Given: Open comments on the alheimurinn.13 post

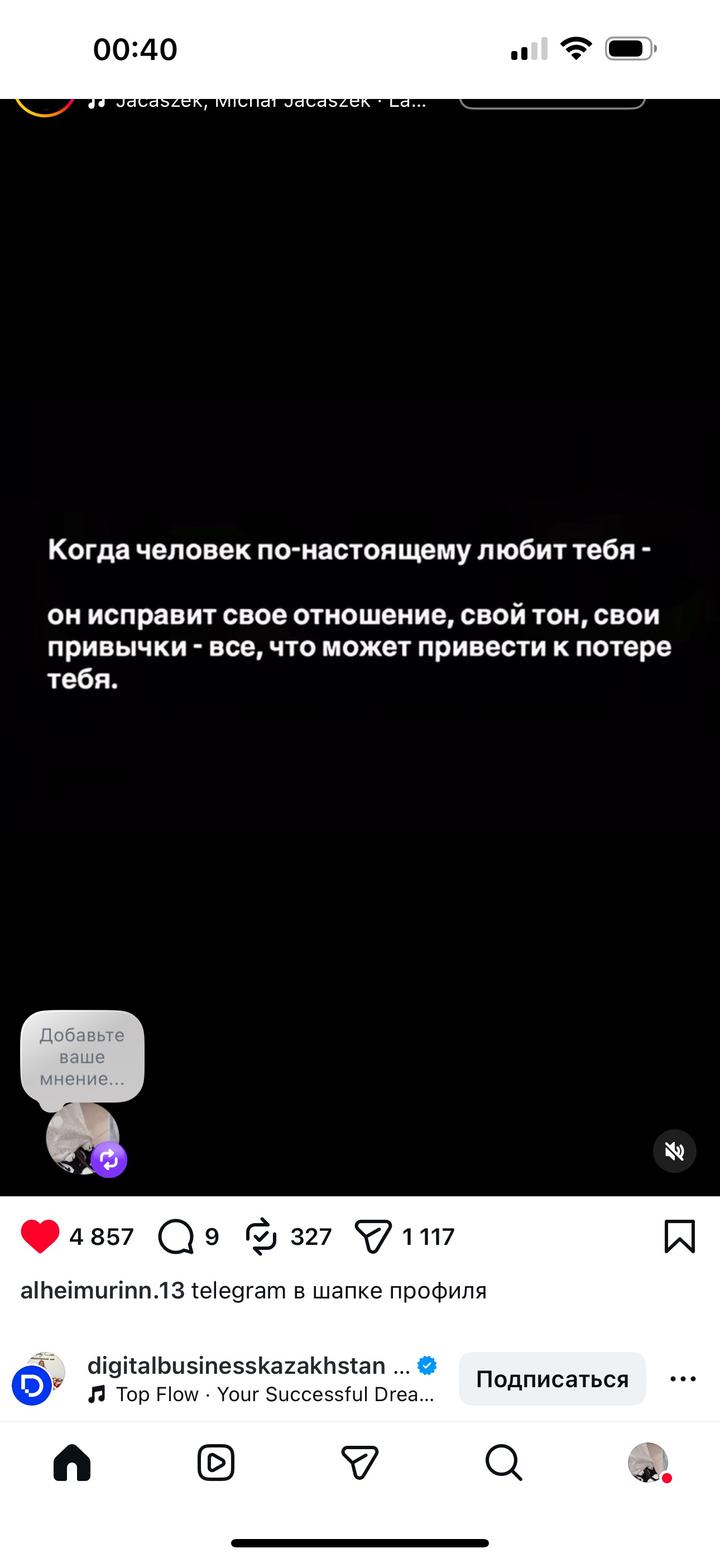Looking at the screenshot, I should (x=176, y=1237).
